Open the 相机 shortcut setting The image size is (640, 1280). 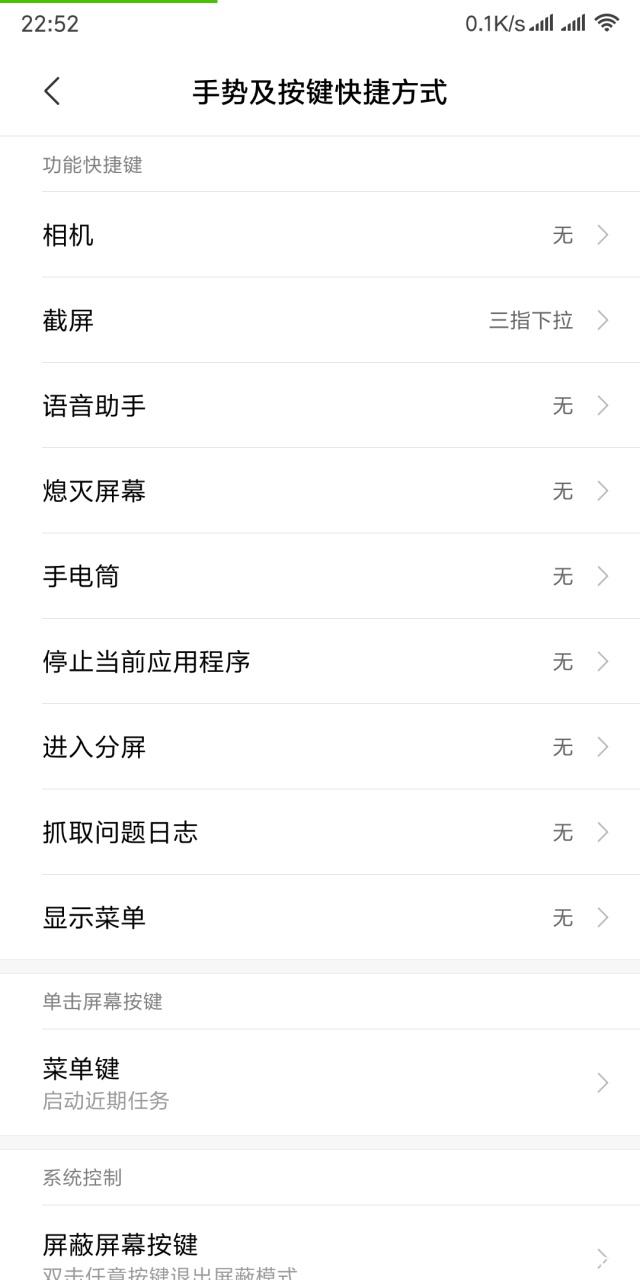point(320,235)
